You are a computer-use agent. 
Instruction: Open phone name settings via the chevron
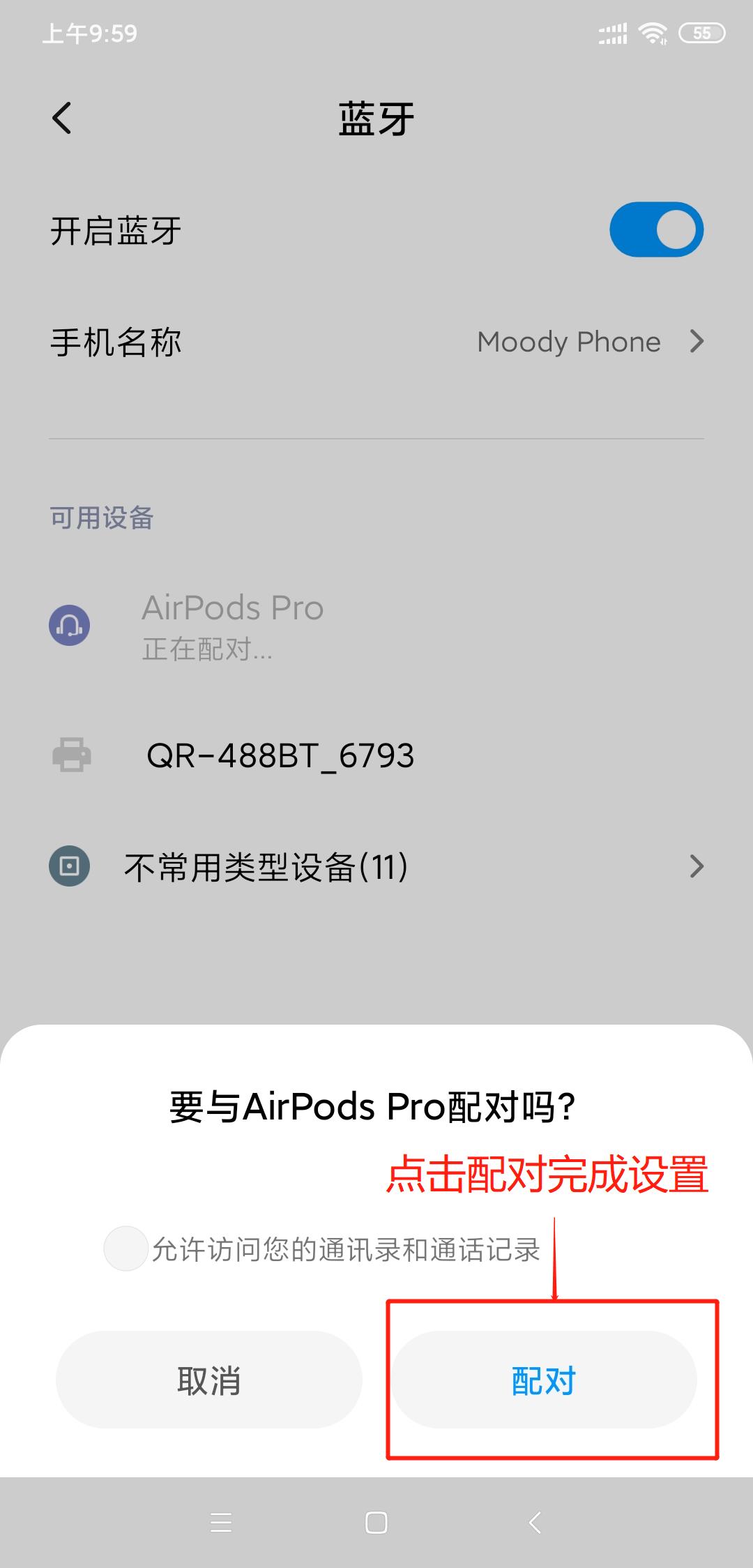click(x=697, y=342)
